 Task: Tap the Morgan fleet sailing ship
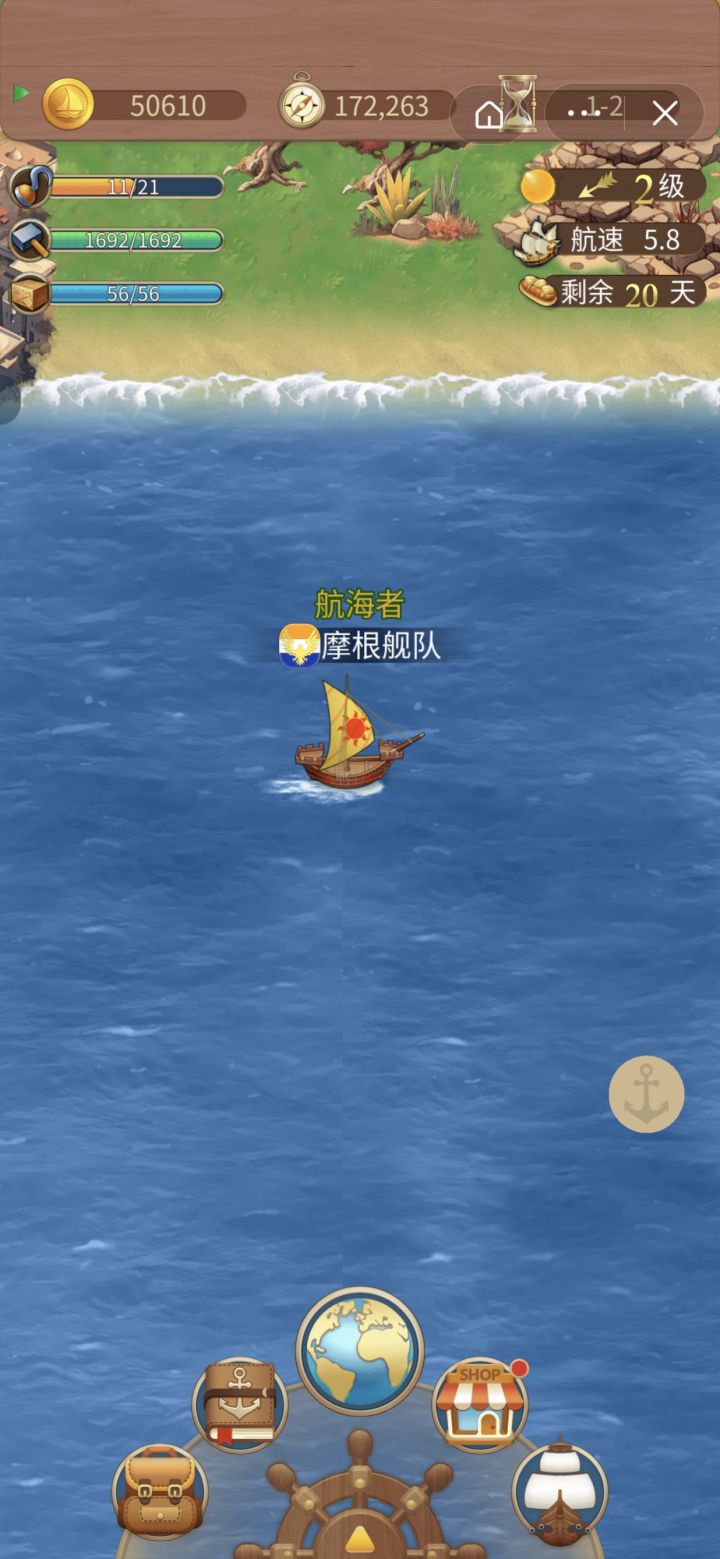pos(357,733)
